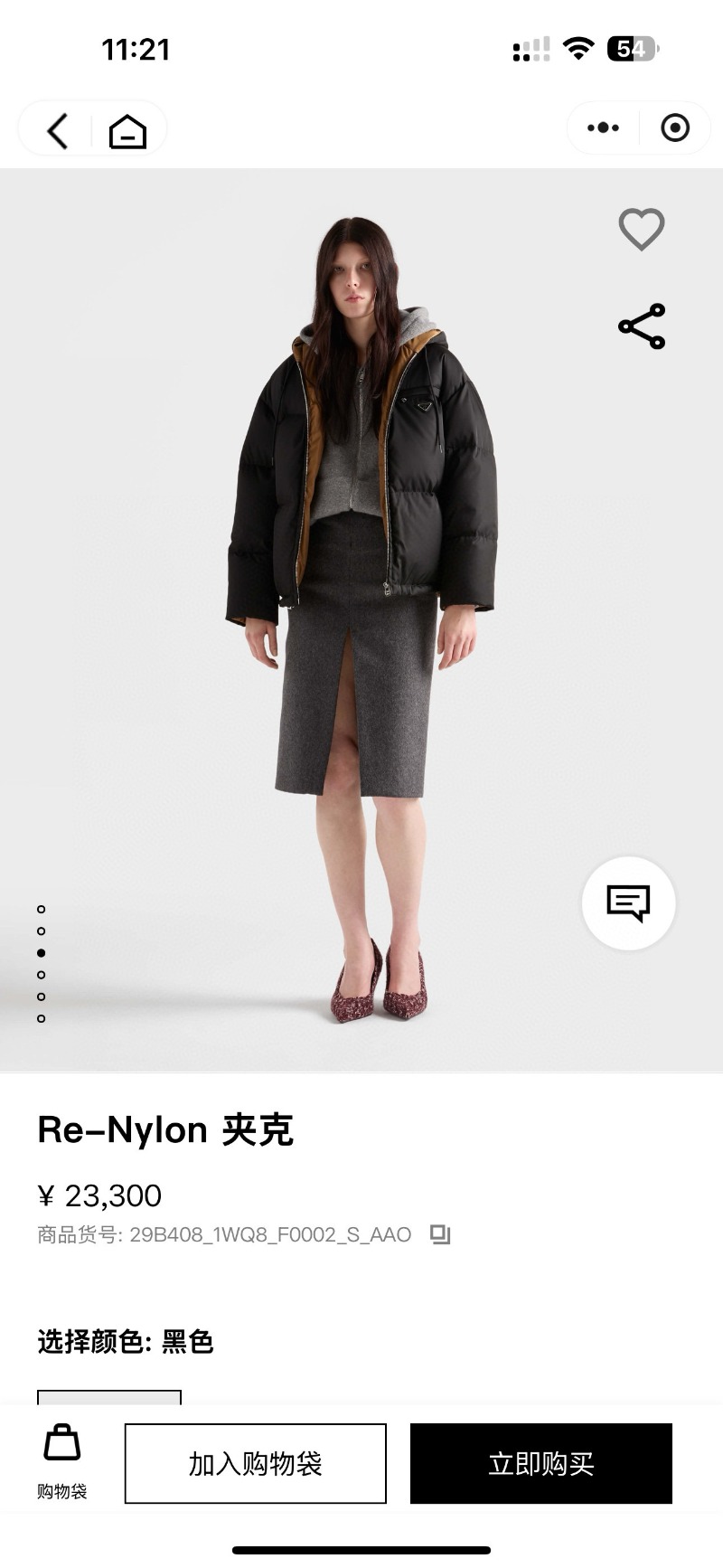Viewport: 723px width, 1568px height.
Task: Tap 立即购买 to buy now
Action: 540,1463
